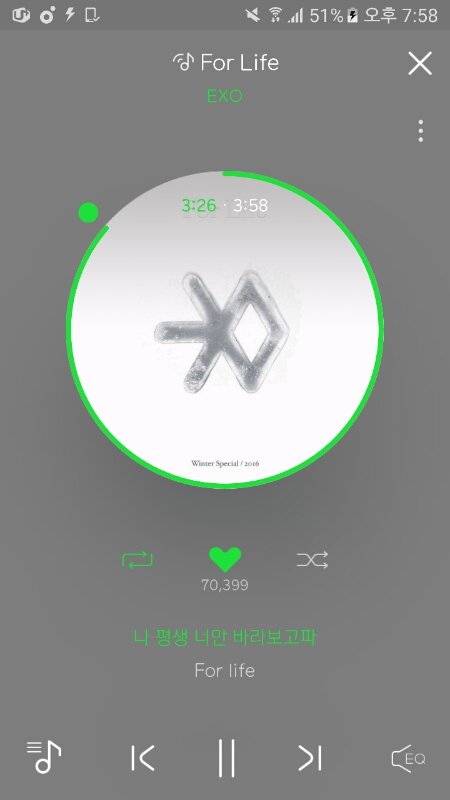Unlike the song with the heart
This screenshot has height=800, width=450.
(x=225, y=559)
